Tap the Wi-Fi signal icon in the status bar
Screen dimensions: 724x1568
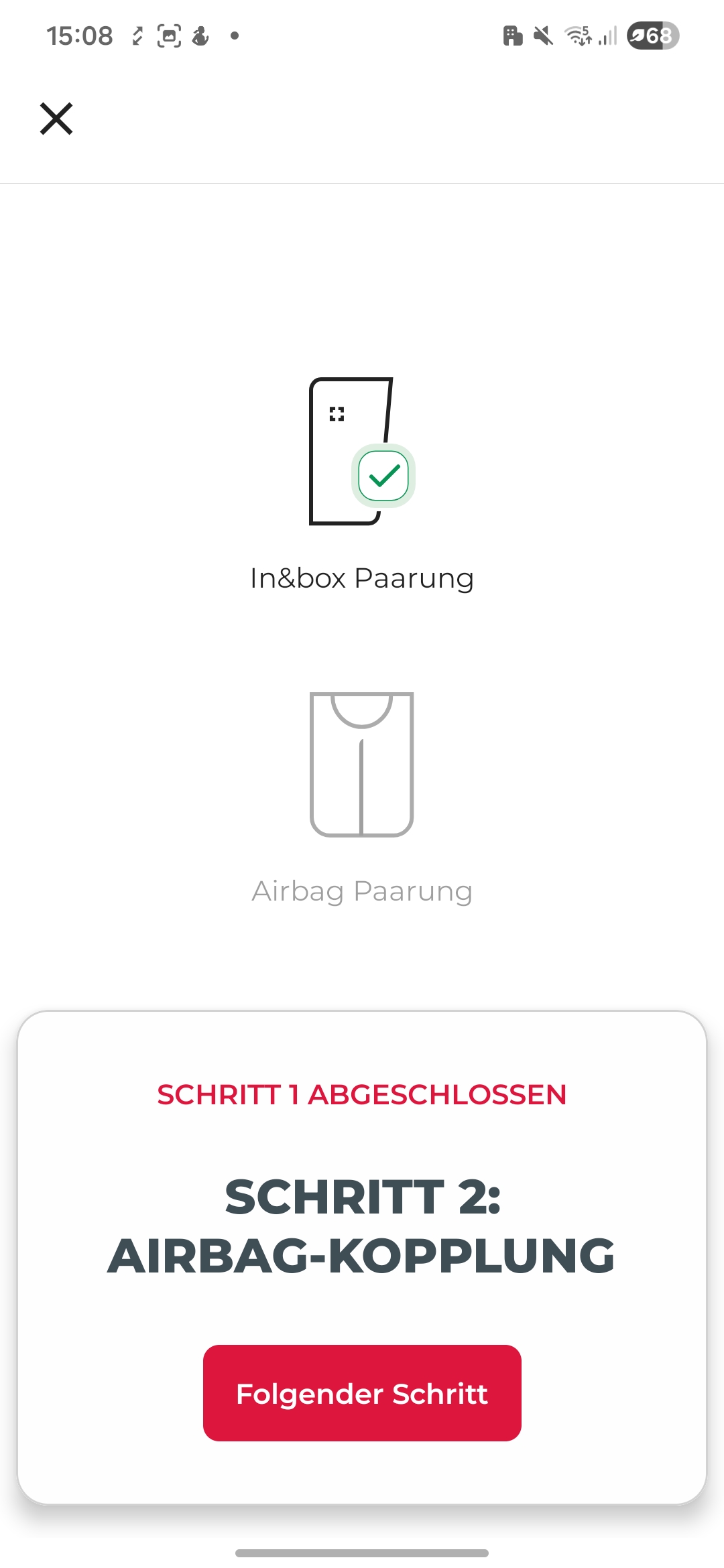(578, 35)
